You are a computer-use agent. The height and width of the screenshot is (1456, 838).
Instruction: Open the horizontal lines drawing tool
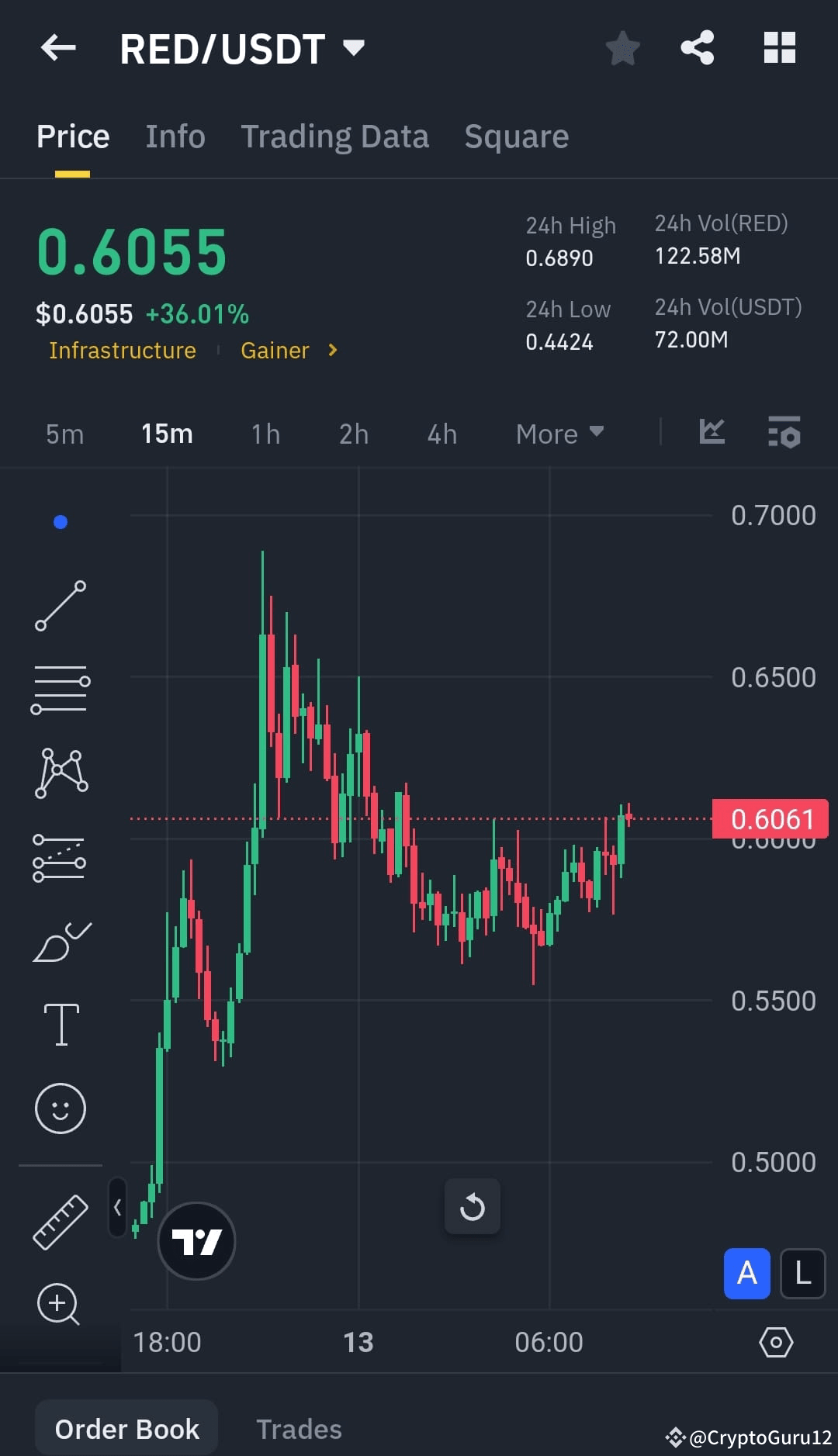61,689
